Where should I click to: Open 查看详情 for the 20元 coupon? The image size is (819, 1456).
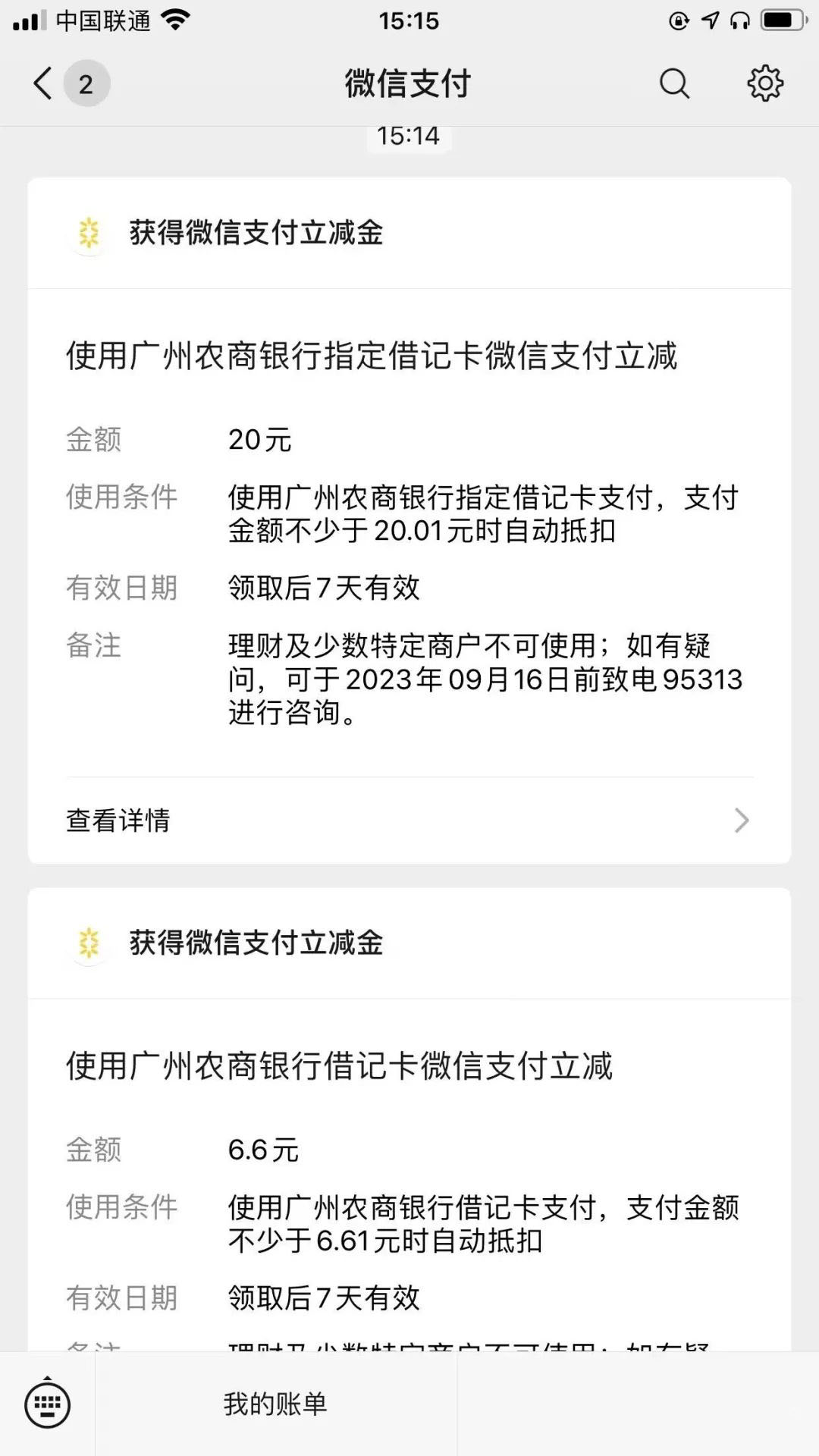[409, 820]
